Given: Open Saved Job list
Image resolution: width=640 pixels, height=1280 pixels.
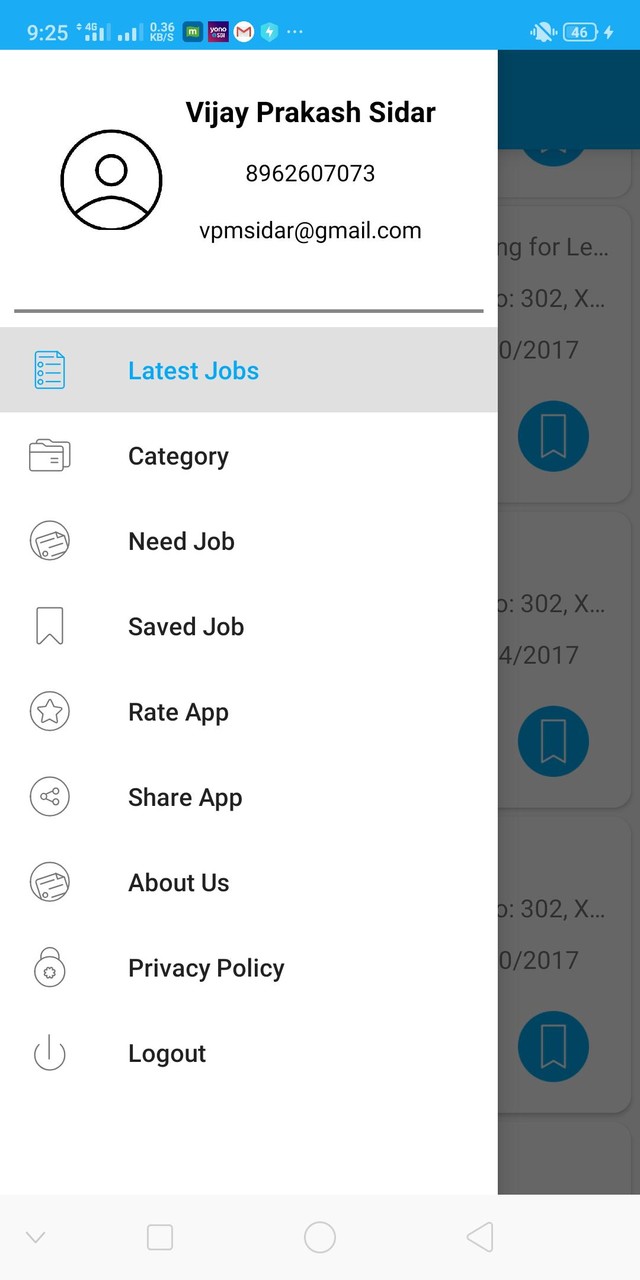Looking at the screenshot, I should pos(186,627).
